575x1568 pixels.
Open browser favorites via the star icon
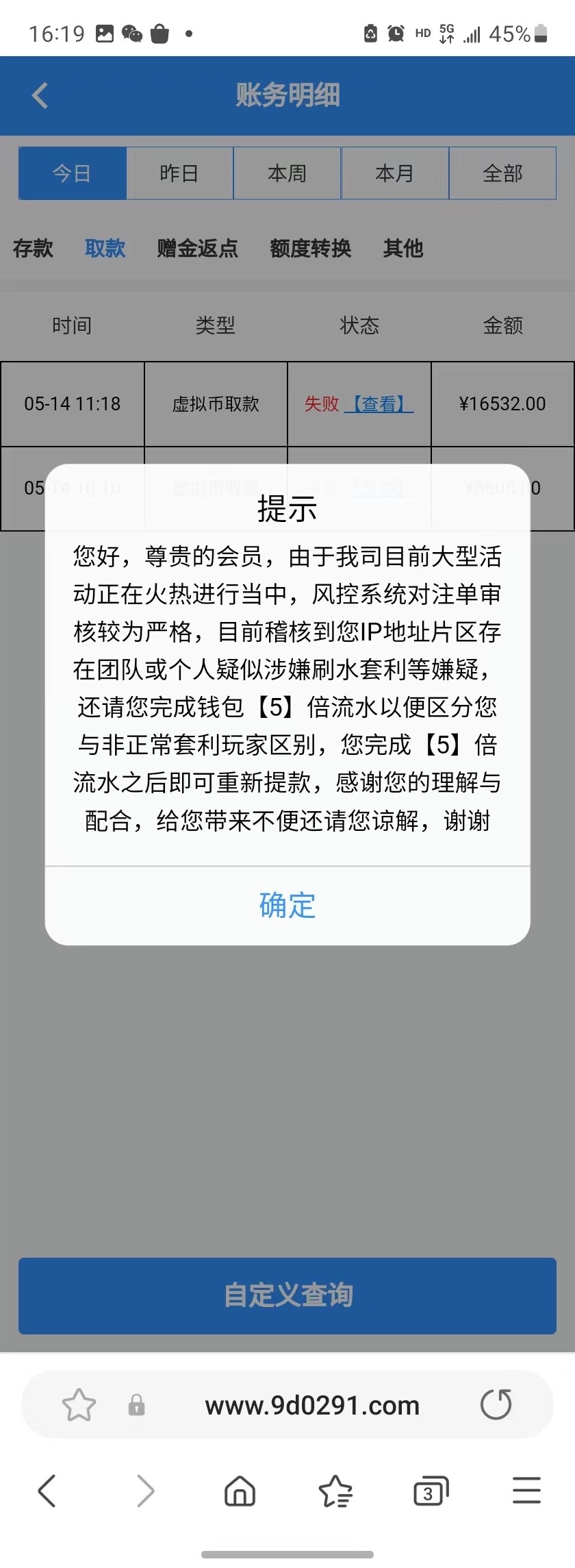[335, 1490]
